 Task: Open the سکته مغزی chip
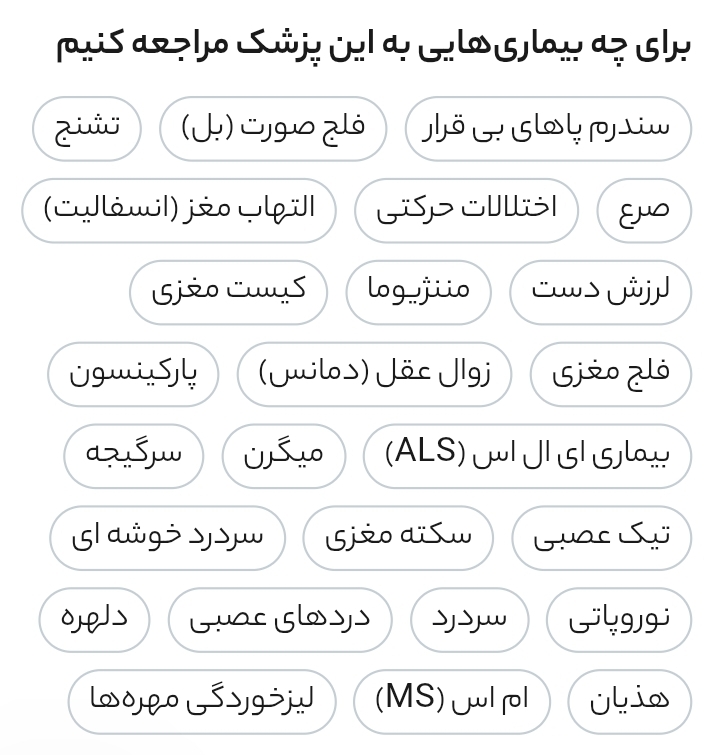click(398, 537)
